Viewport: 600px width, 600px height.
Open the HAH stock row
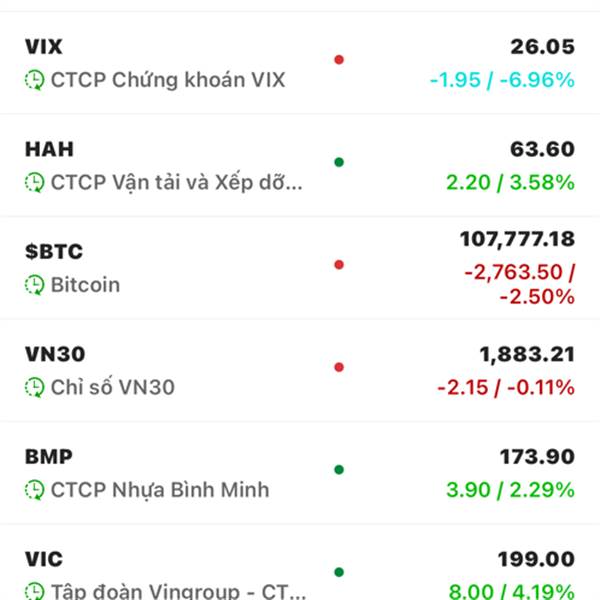(300, 165)
